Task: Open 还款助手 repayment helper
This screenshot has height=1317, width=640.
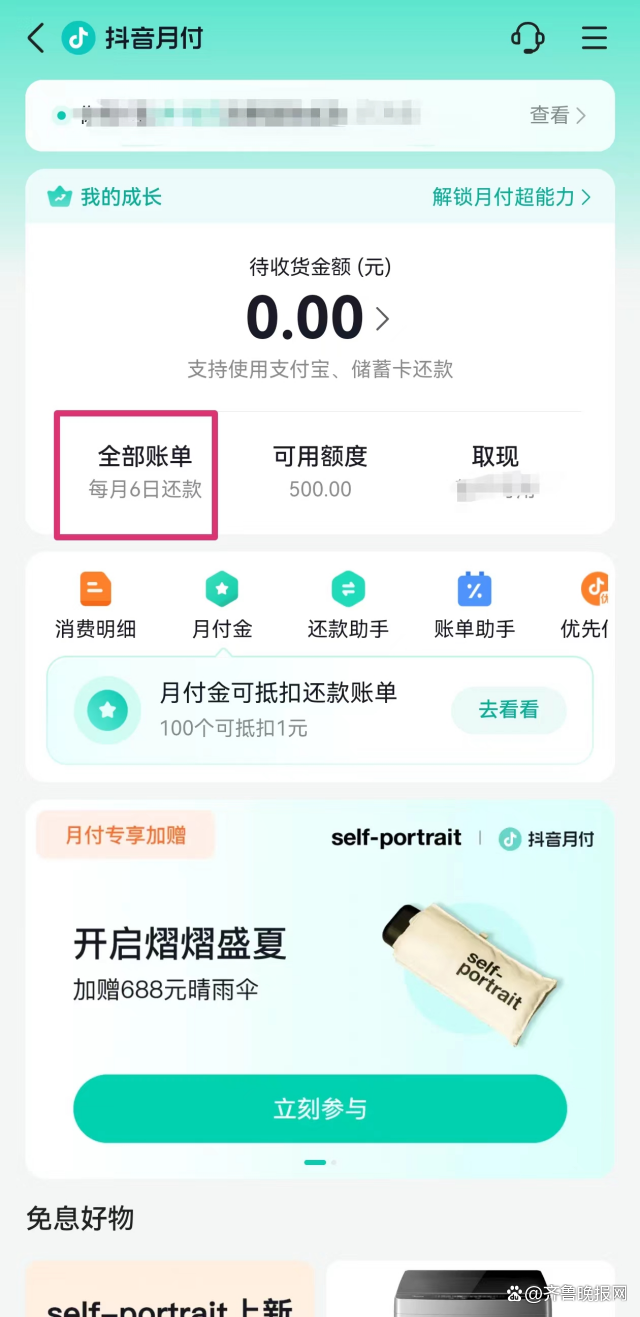Action: tap(348, 606)
